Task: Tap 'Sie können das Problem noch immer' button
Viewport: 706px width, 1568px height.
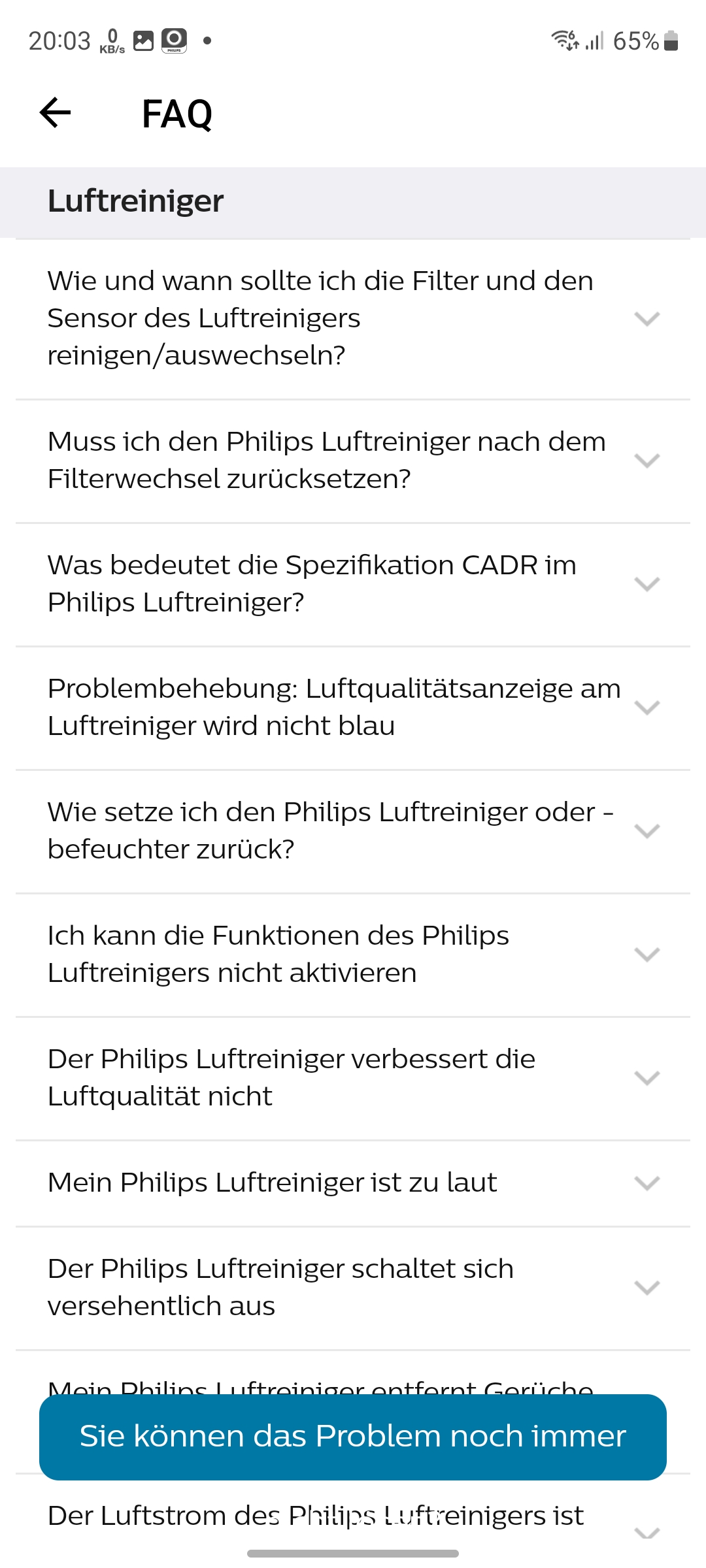Action: (353, 1437)
